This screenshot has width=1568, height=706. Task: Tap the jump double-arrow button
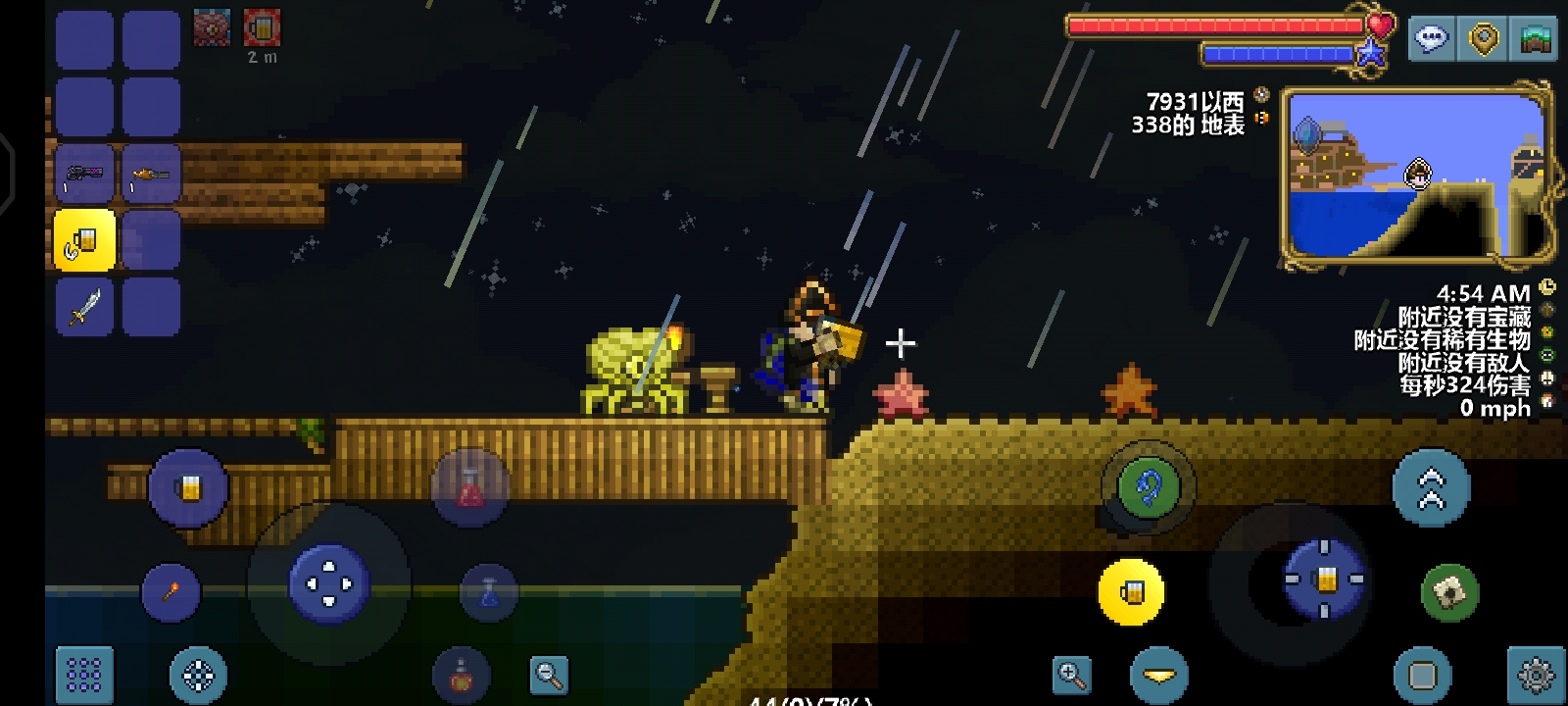pyautogui.click(x=1431, y=488)
